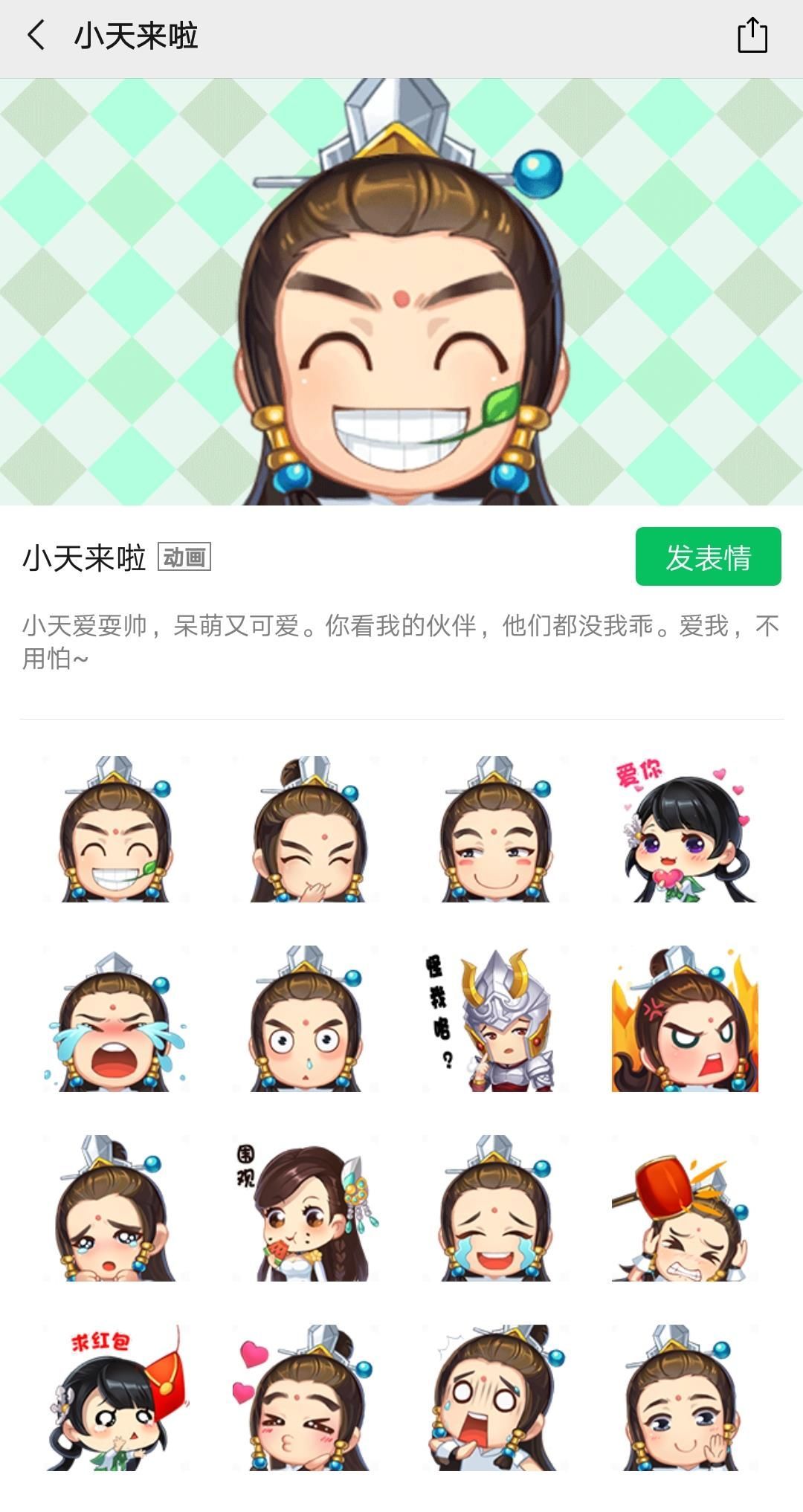Preview the loudly crying sticker
This screenshot has width=803, height=1512.
click(x=115, y=1019)
